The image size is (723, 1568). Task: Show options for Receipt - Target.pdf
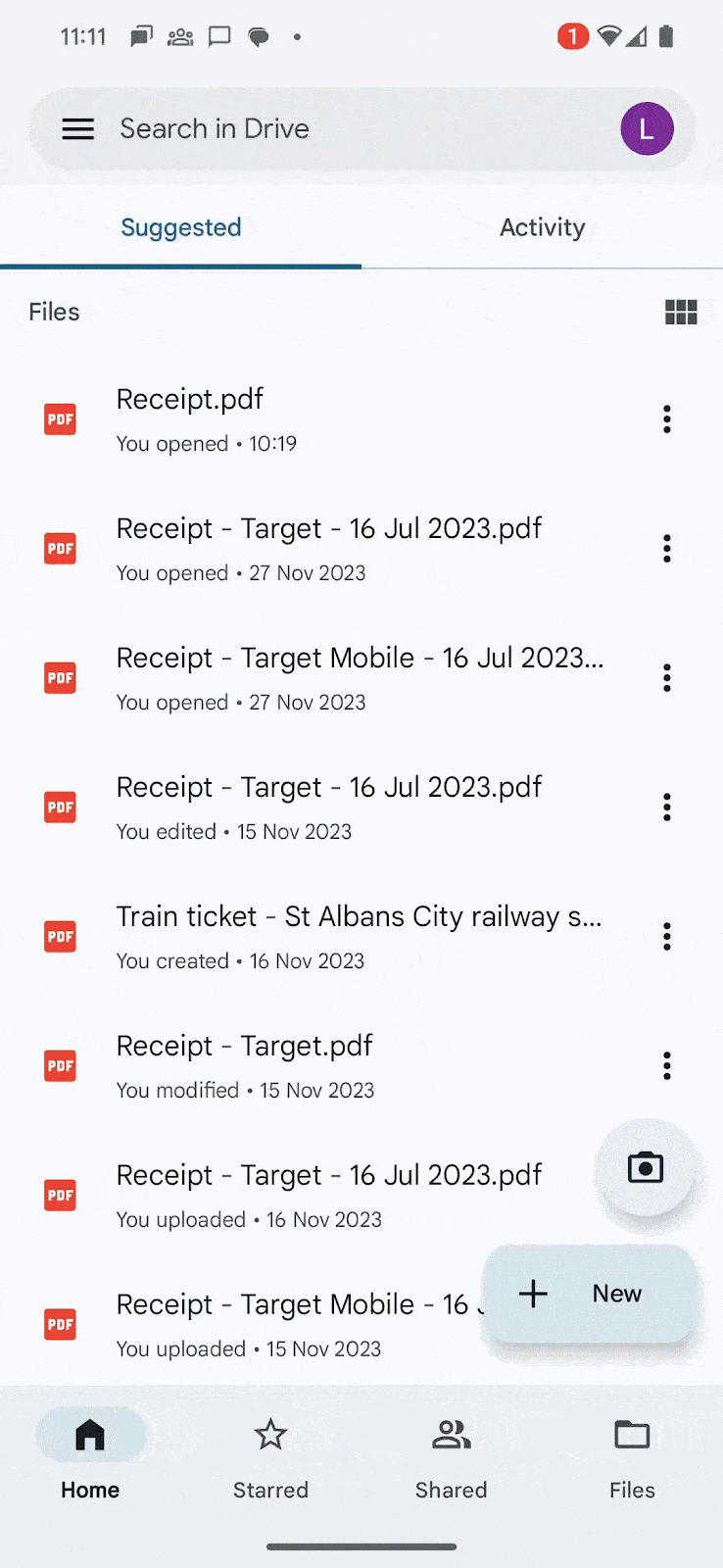(x=667, y=1066)
